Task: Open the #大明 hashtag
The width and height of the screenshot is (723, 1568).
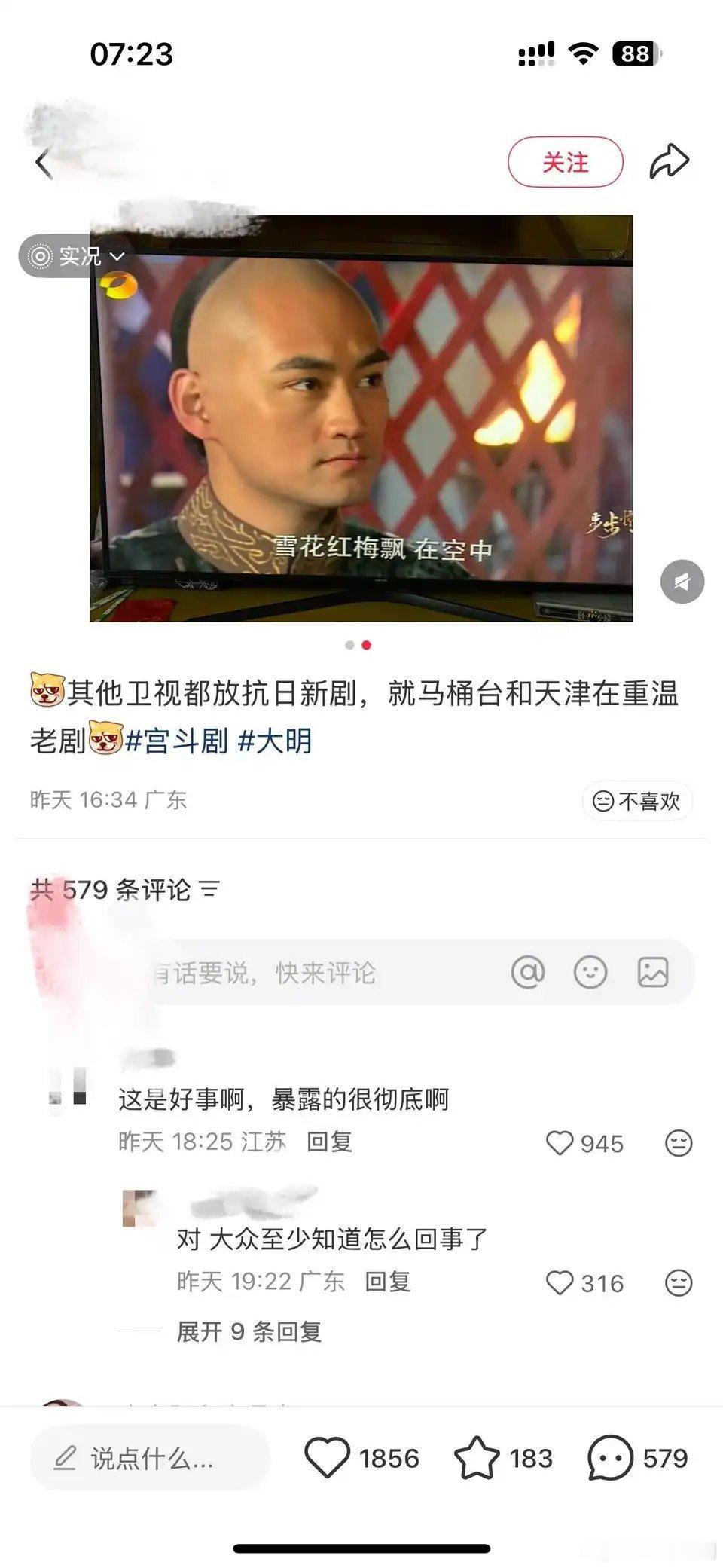Action: click(275, 741)
